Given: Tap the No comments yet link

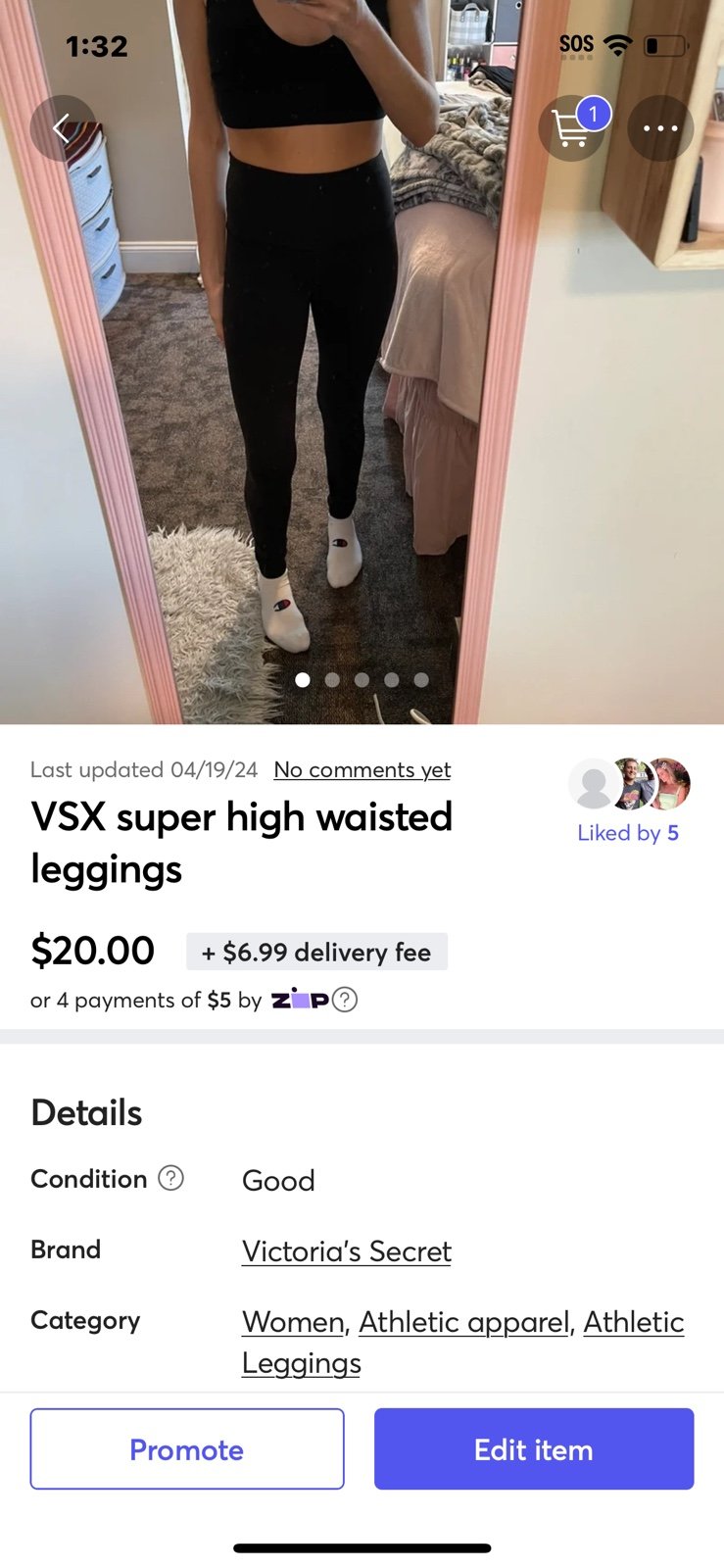Looking at the screenshot, I should tap(362, 769).
